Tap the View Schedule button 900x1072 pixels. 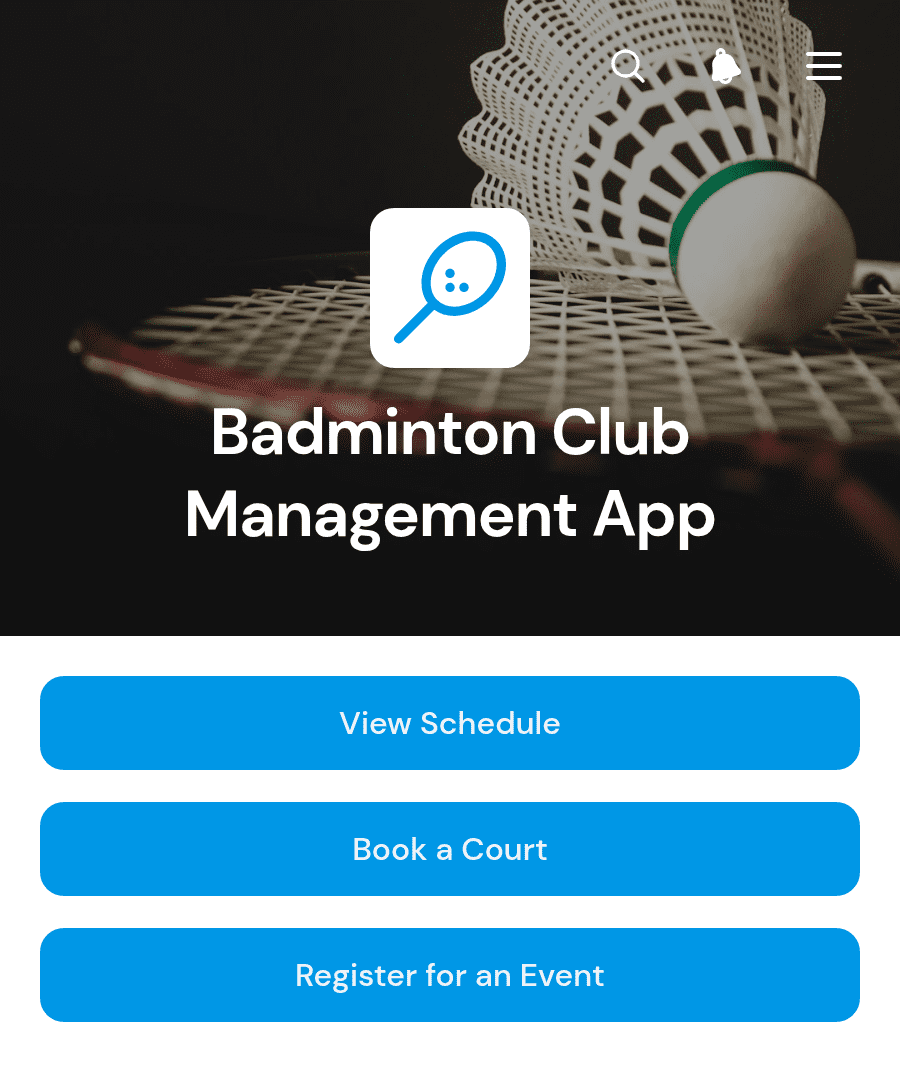pyautogui.click(x=450, y=723)
